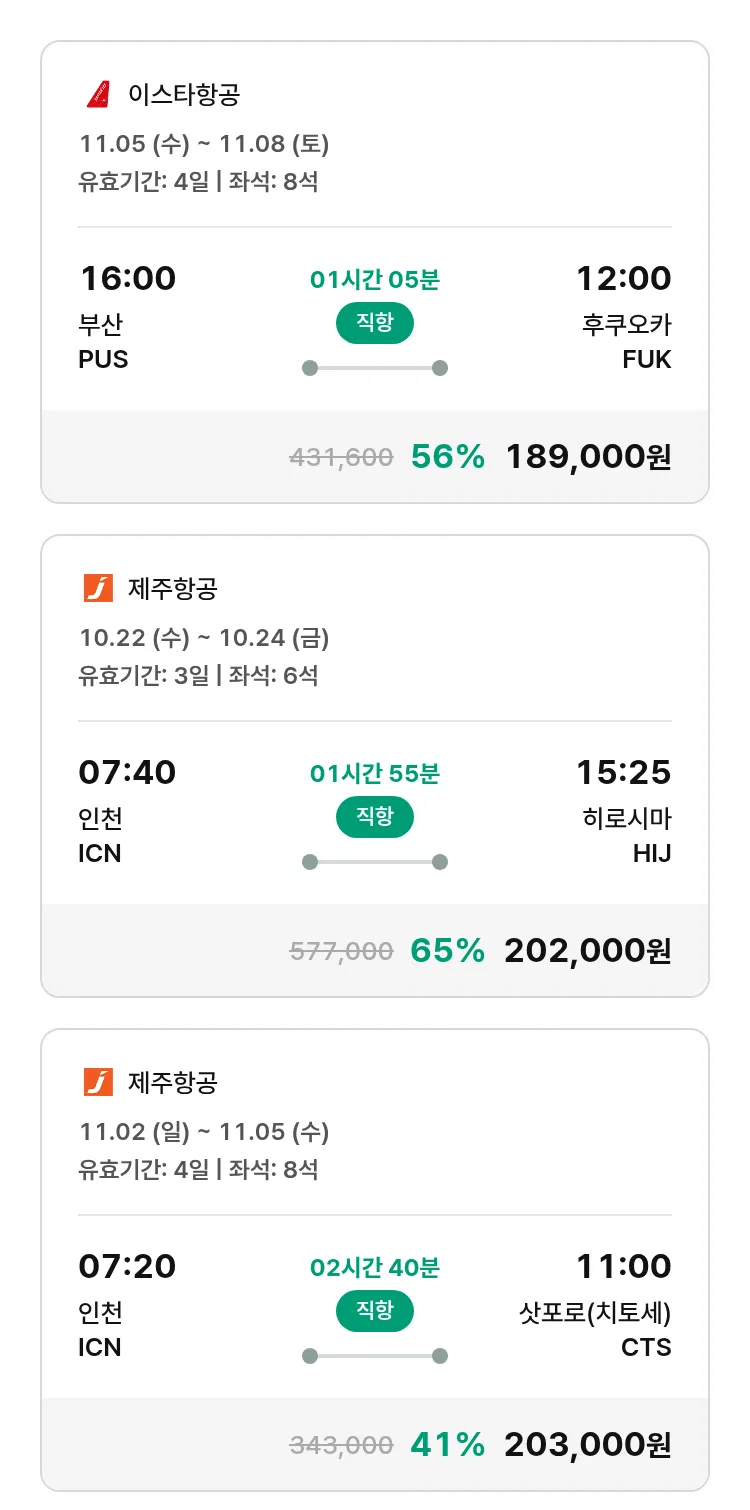
Task: Click the 189,000원 price on the Fukuoka flight
Action: click(x=587, y=456)
